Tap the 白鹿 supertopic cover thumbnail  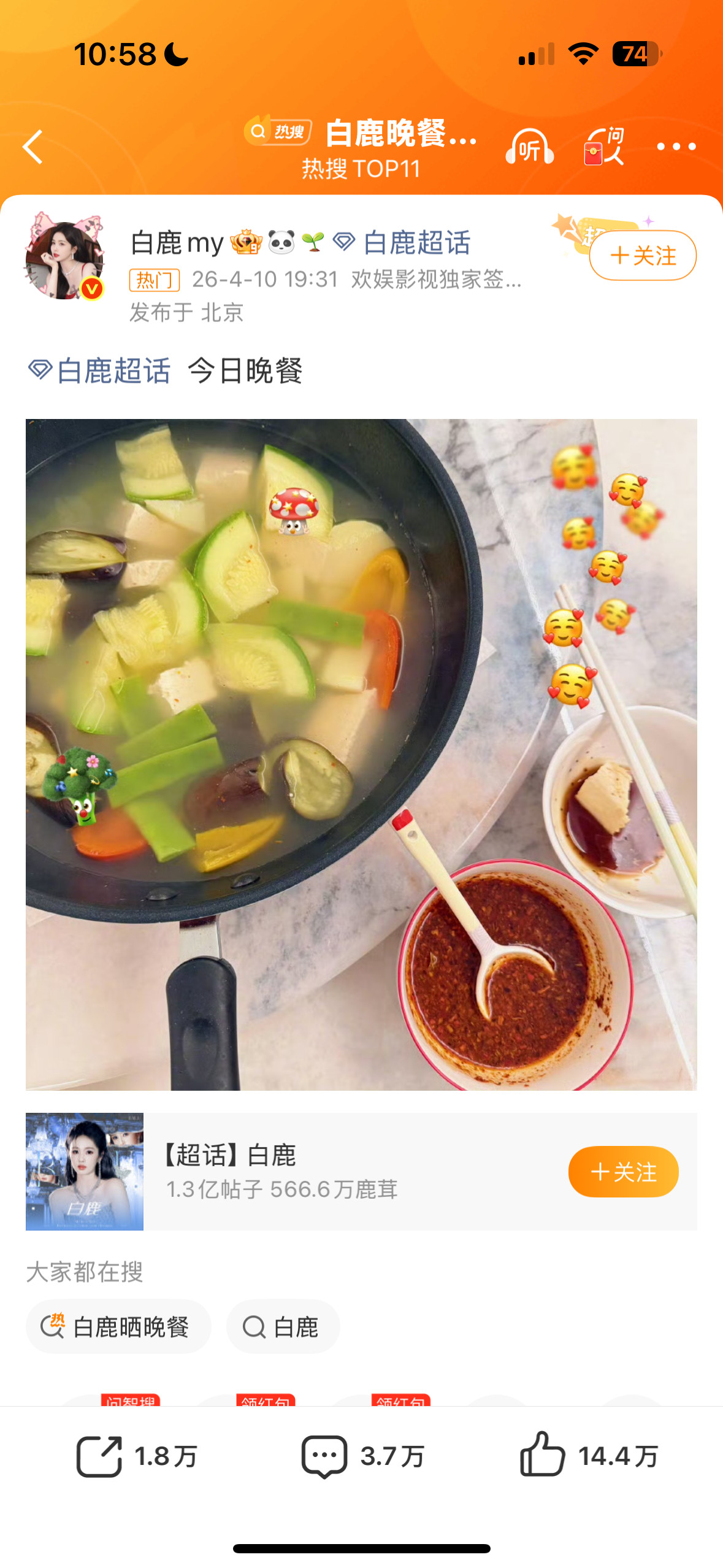point(85,1172)
